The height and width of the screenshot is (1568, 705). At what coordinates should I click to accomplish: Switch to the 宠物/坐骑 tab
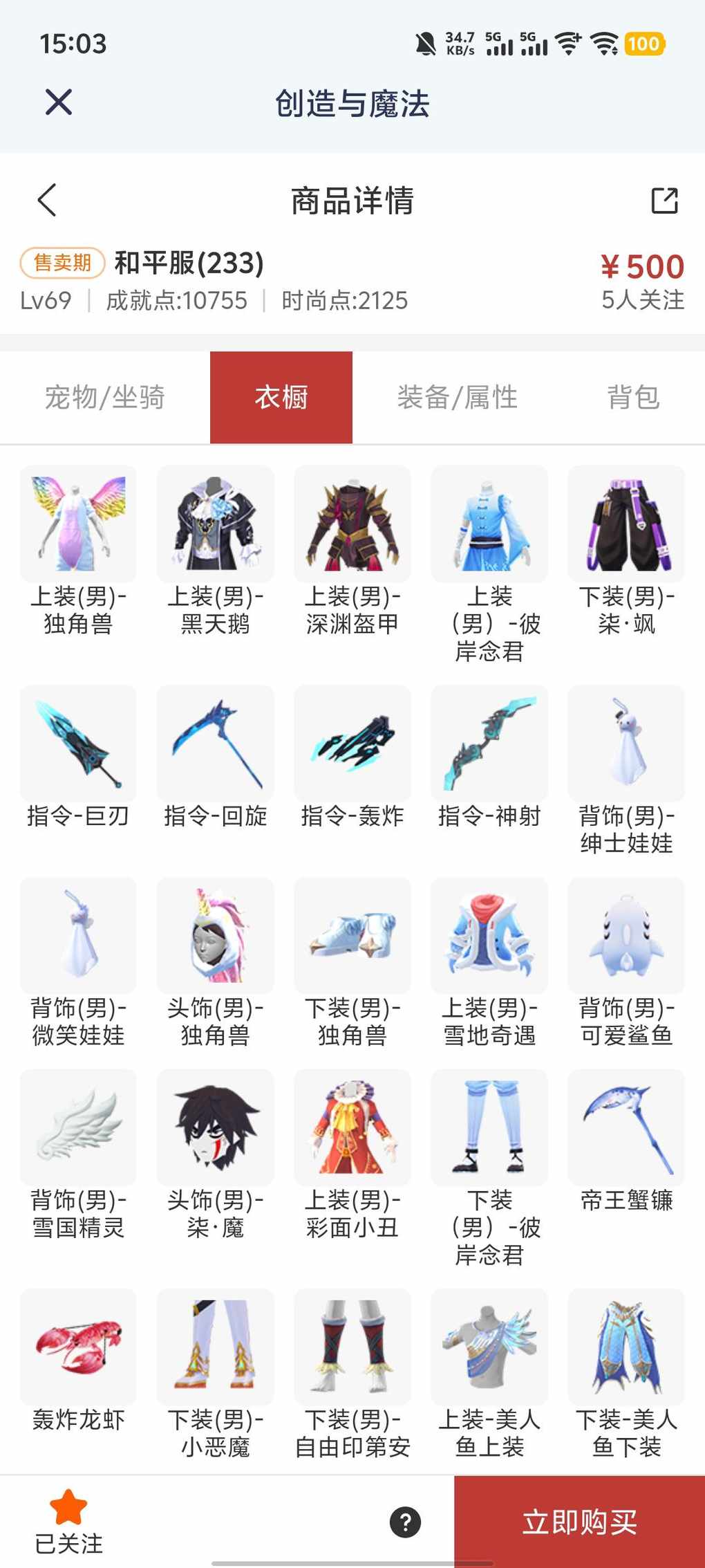pos(105,397)
